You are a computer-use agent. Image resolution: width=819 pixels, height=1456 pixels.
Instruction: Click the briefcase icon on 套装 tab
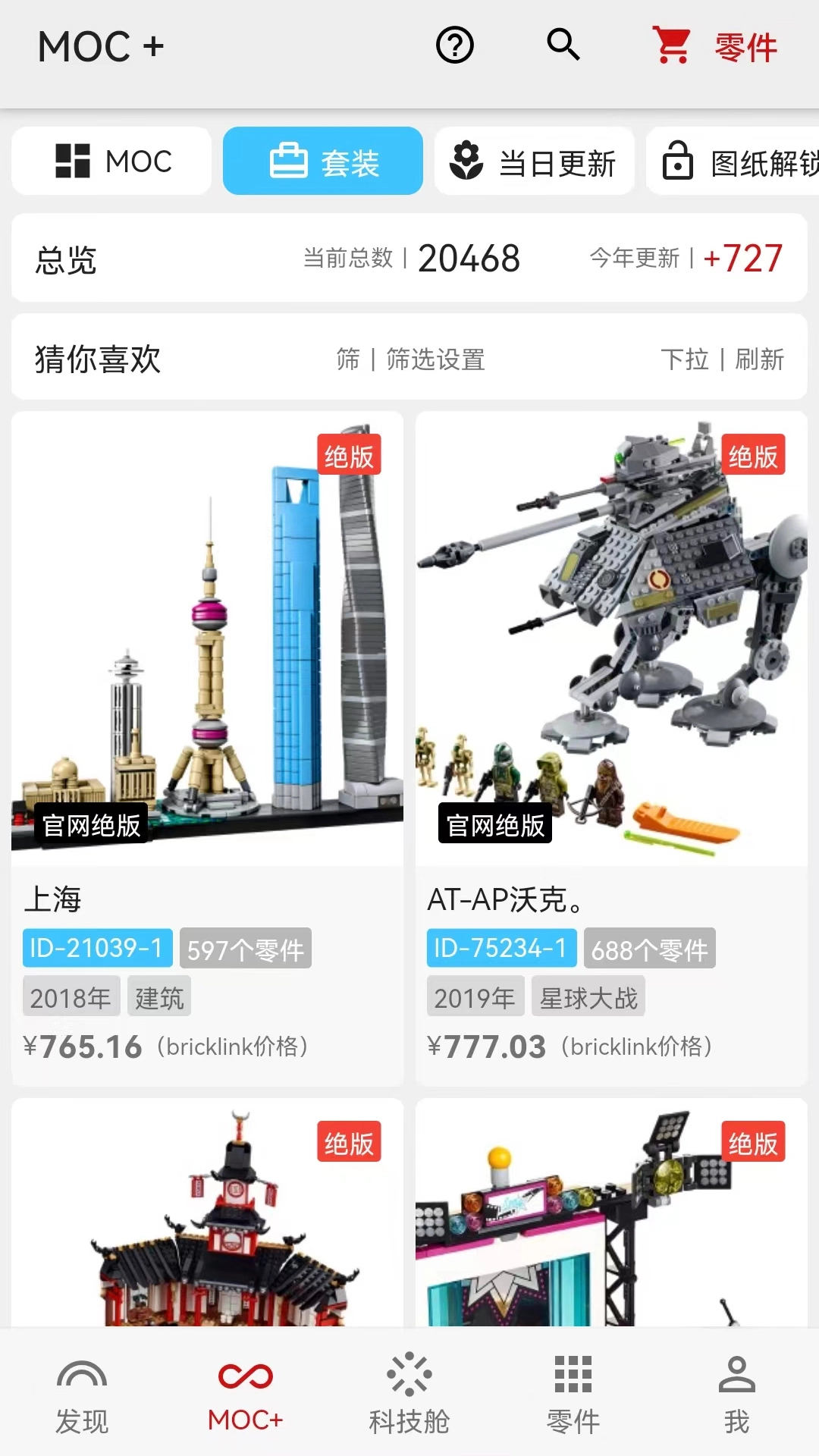[x=288, y=161]
